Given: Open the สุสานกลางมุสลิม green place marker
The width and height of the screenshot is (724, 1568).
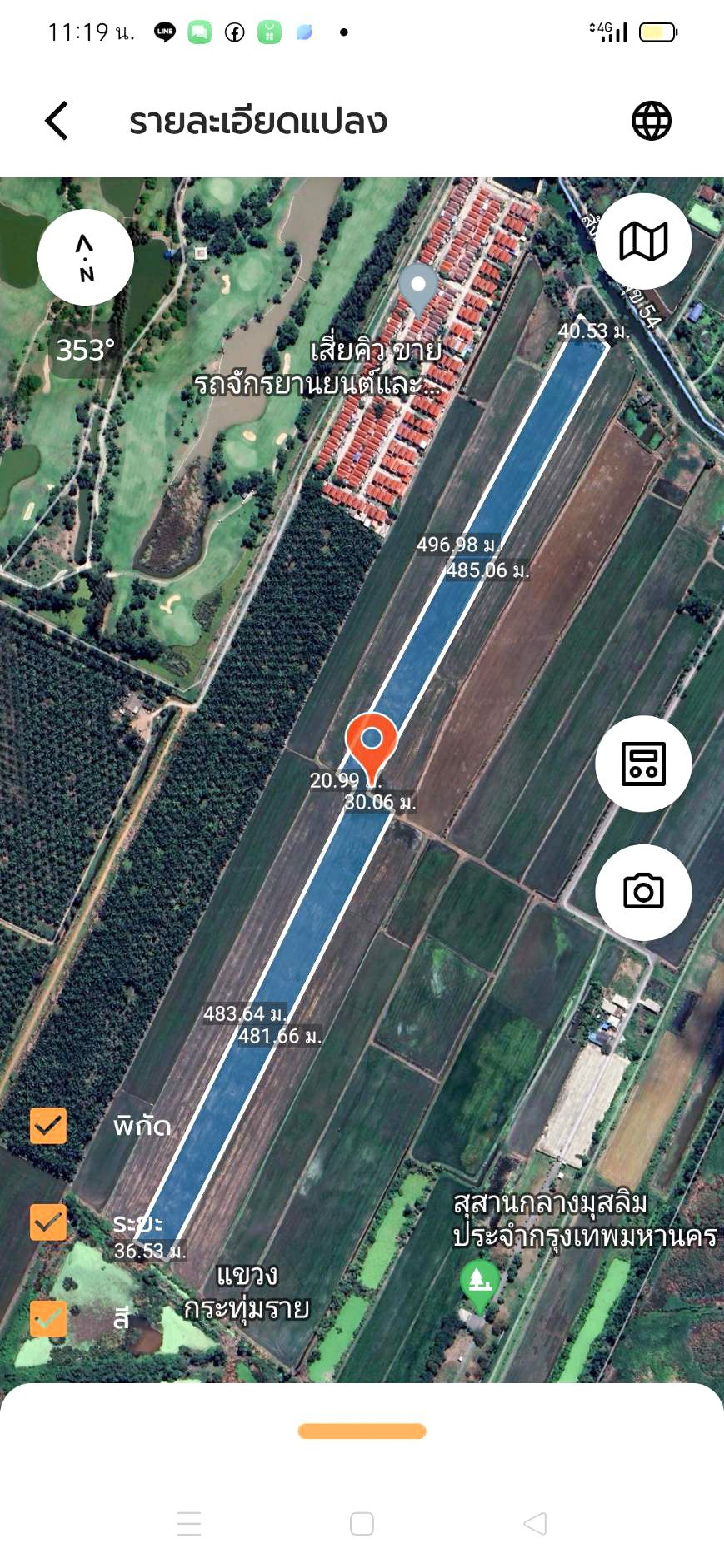Looking at the screenshot, I should 480,1283.
